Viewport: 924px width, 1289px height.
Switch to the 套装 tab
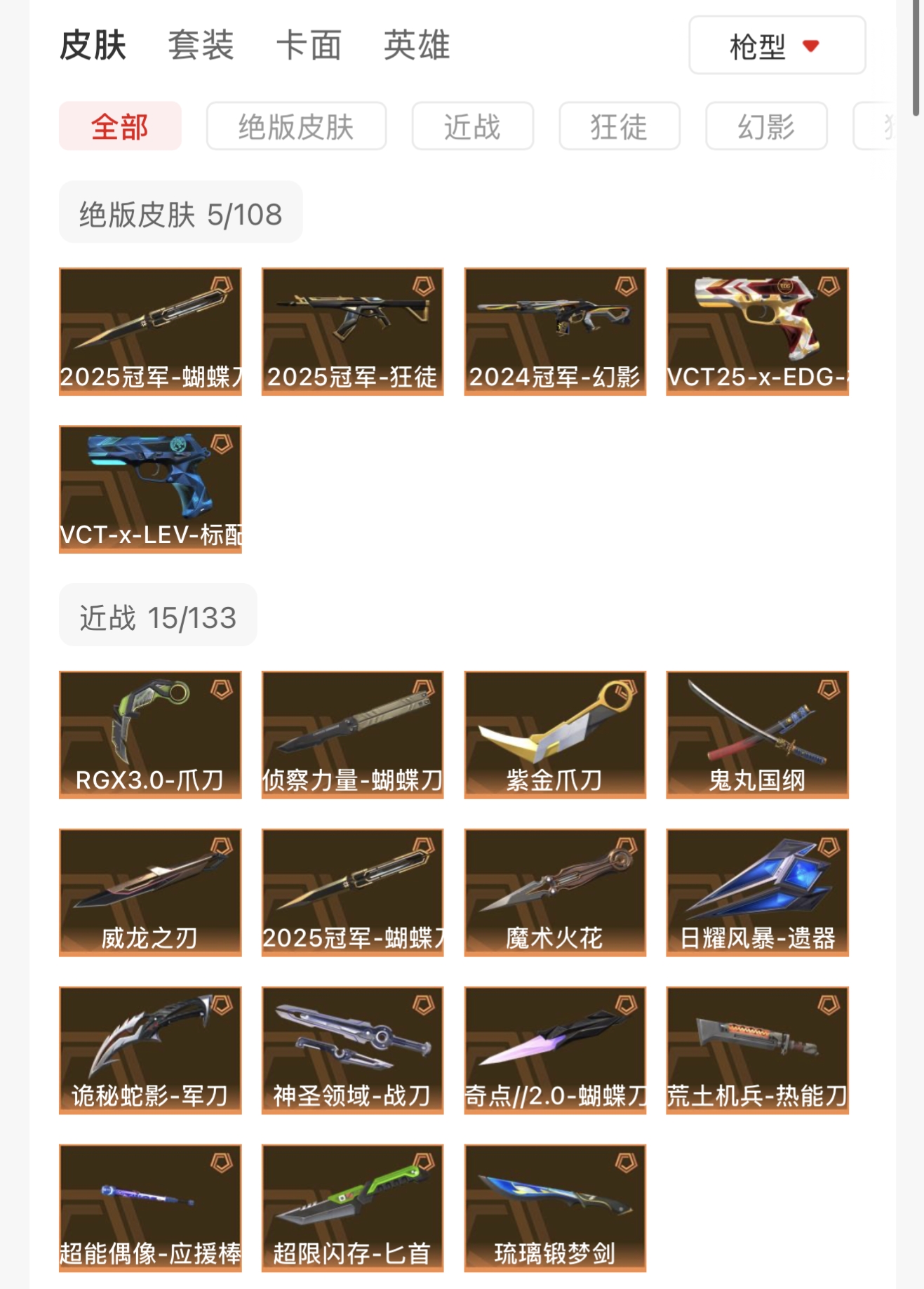click(x=201, y=46)
